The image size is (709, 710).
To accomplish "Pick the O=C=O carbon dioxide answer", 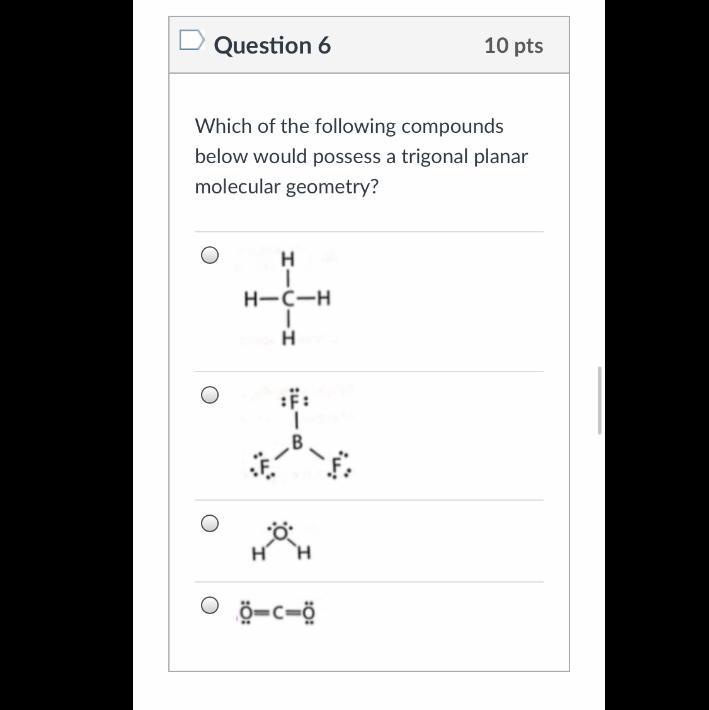I will [x=210, y=605].
